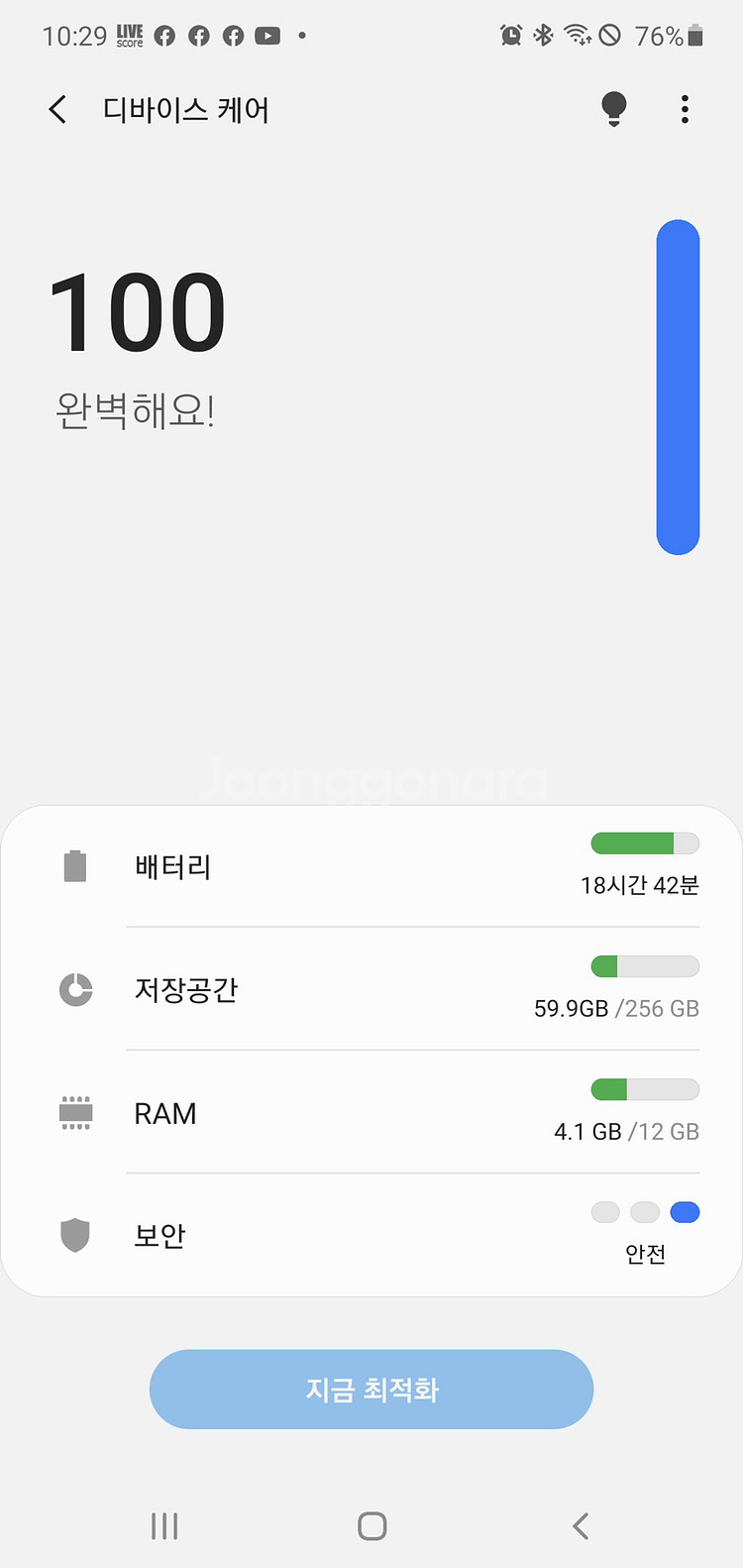This screenshot has height=1568, width=743.
Task: Open the RAM memory row
Action: pyautogui.click(x=371, y=1113)
